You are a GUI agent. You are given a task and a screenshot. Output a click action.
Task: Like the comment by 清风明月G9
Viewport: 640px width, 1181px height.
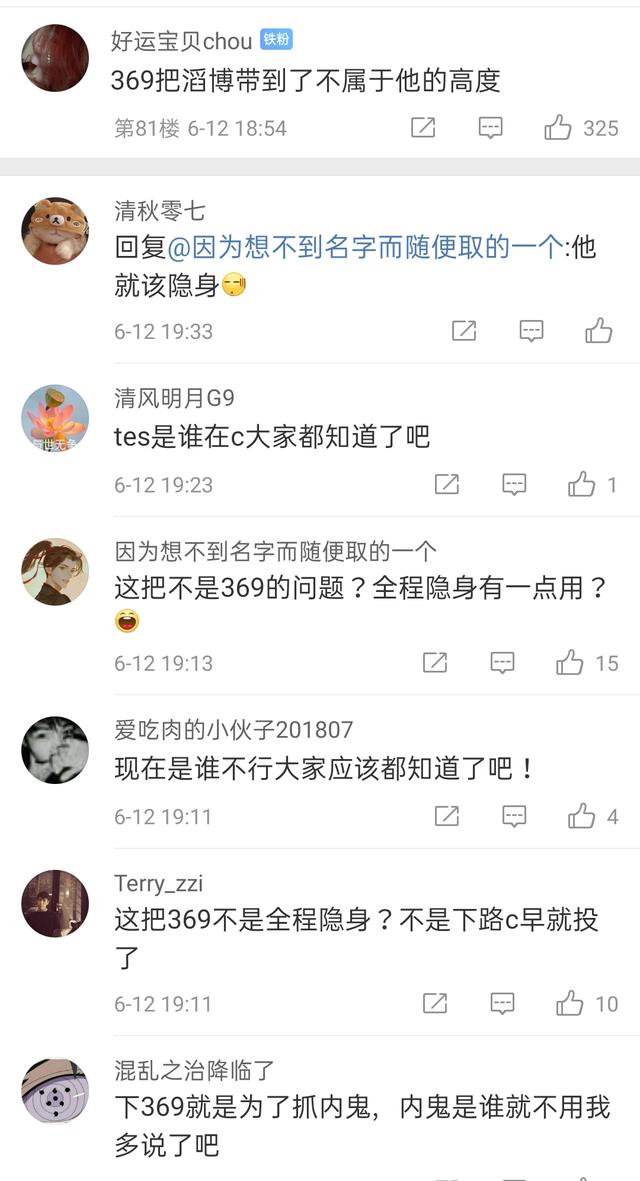tap(582, 485)
